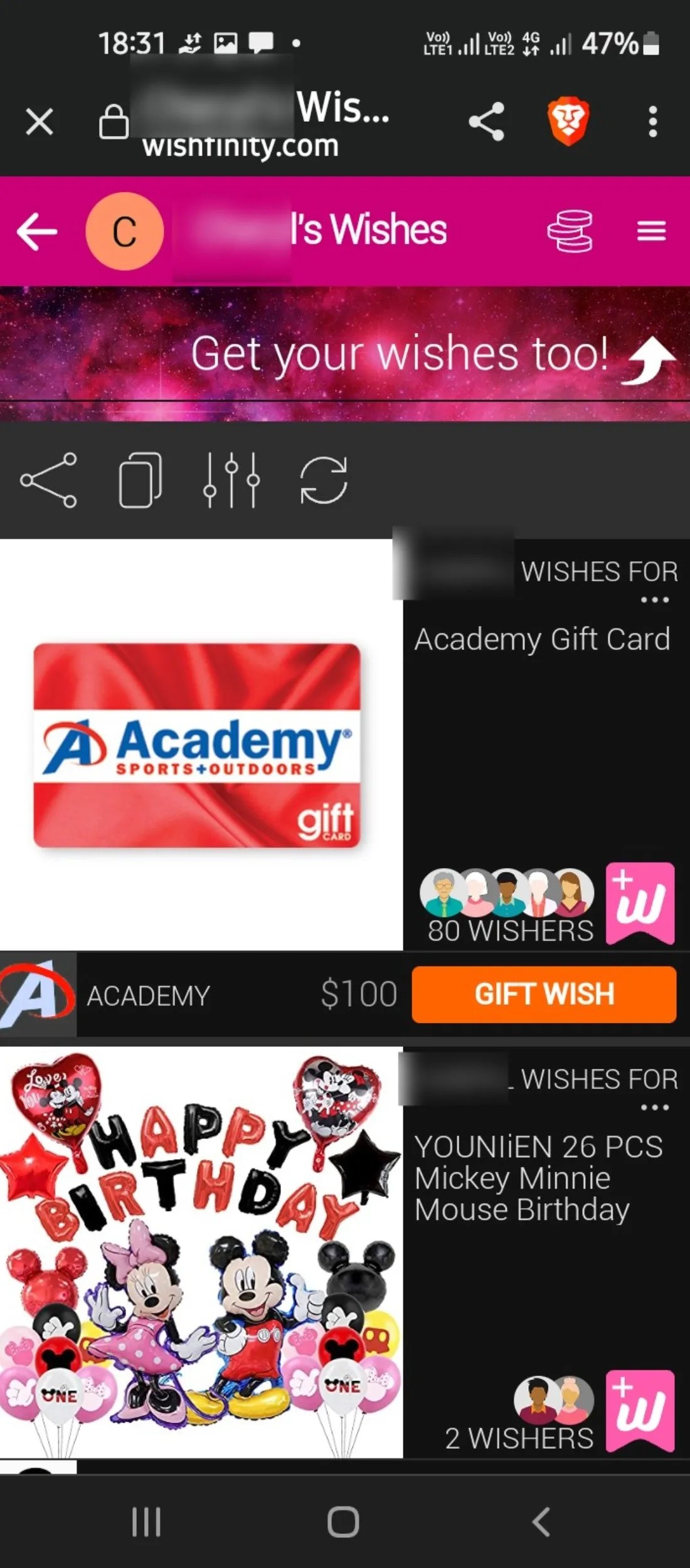Image resolution: width=690 pixels, height=1568 pixels.
Task: Open the browser overflow menu
Action: pos(652,121)
